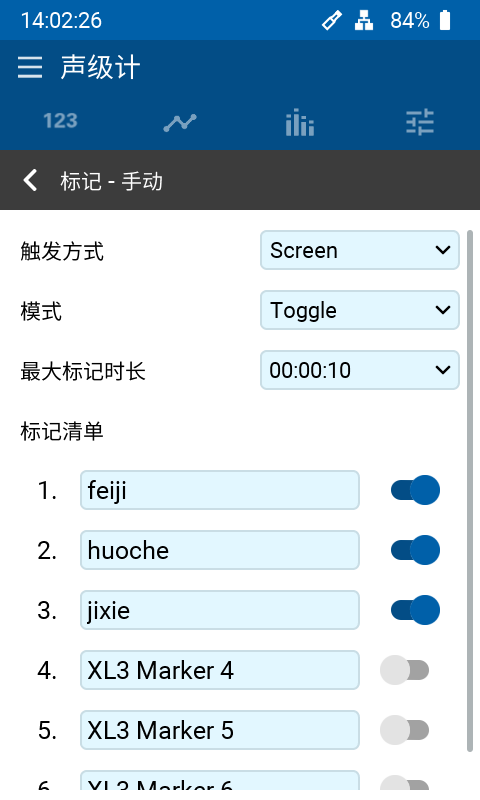Screen dimensions: 480x800
Task: Switch to the spectrum bars tab
Action: 300,122
